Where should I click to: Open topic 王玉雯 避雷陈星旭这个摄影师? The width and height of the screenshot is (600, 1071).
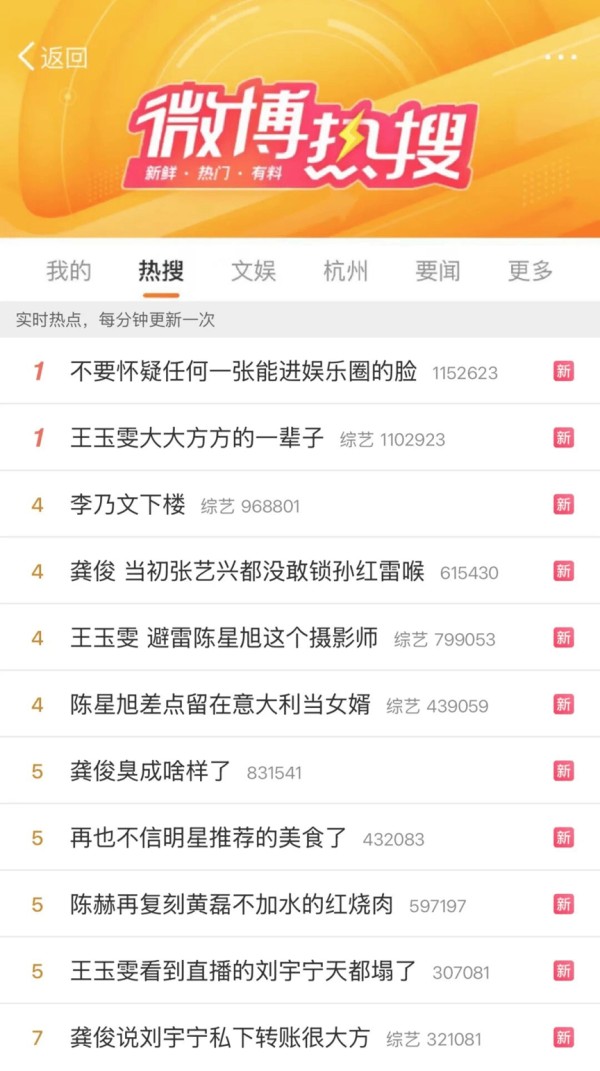coord(224,638)
